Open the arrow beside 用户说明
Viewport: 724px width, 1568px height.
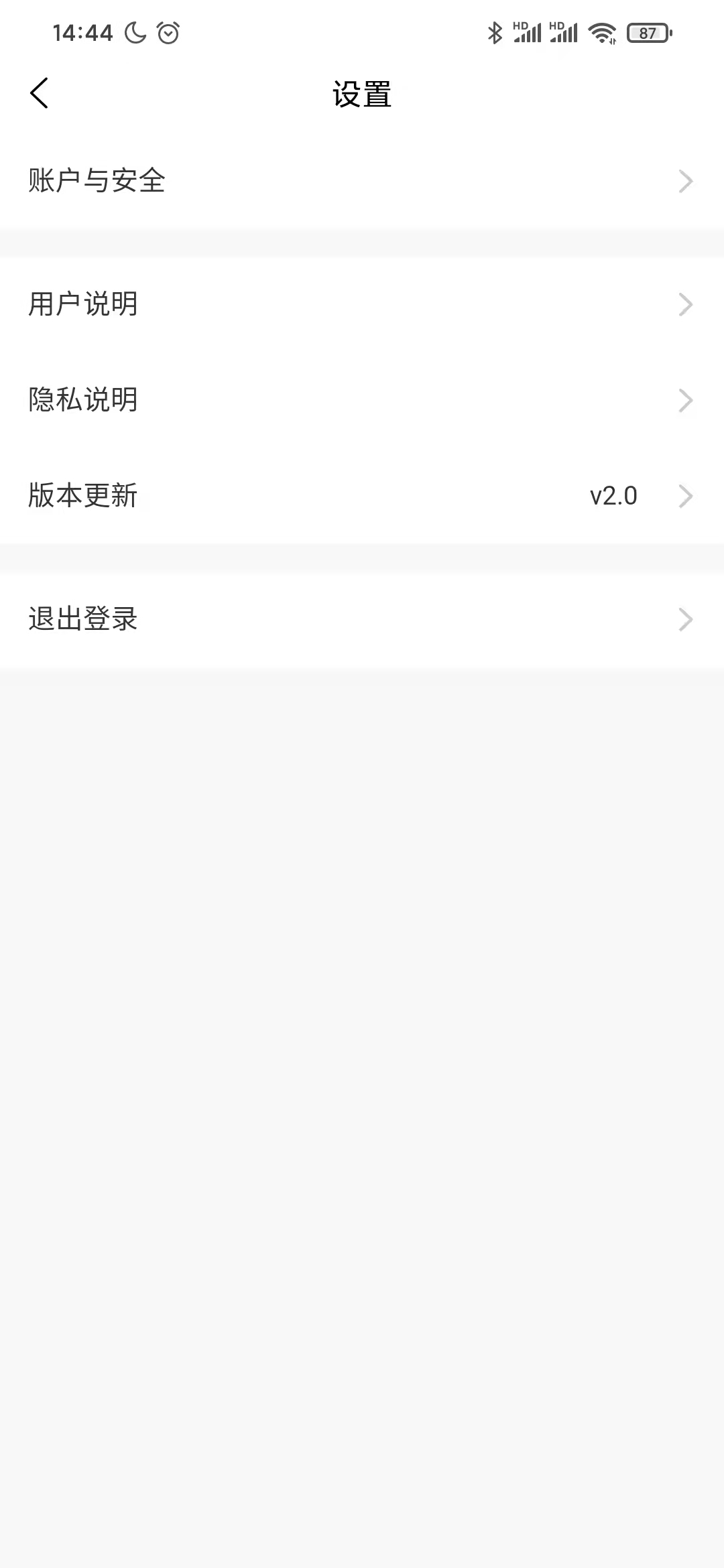tap(685, 304)
